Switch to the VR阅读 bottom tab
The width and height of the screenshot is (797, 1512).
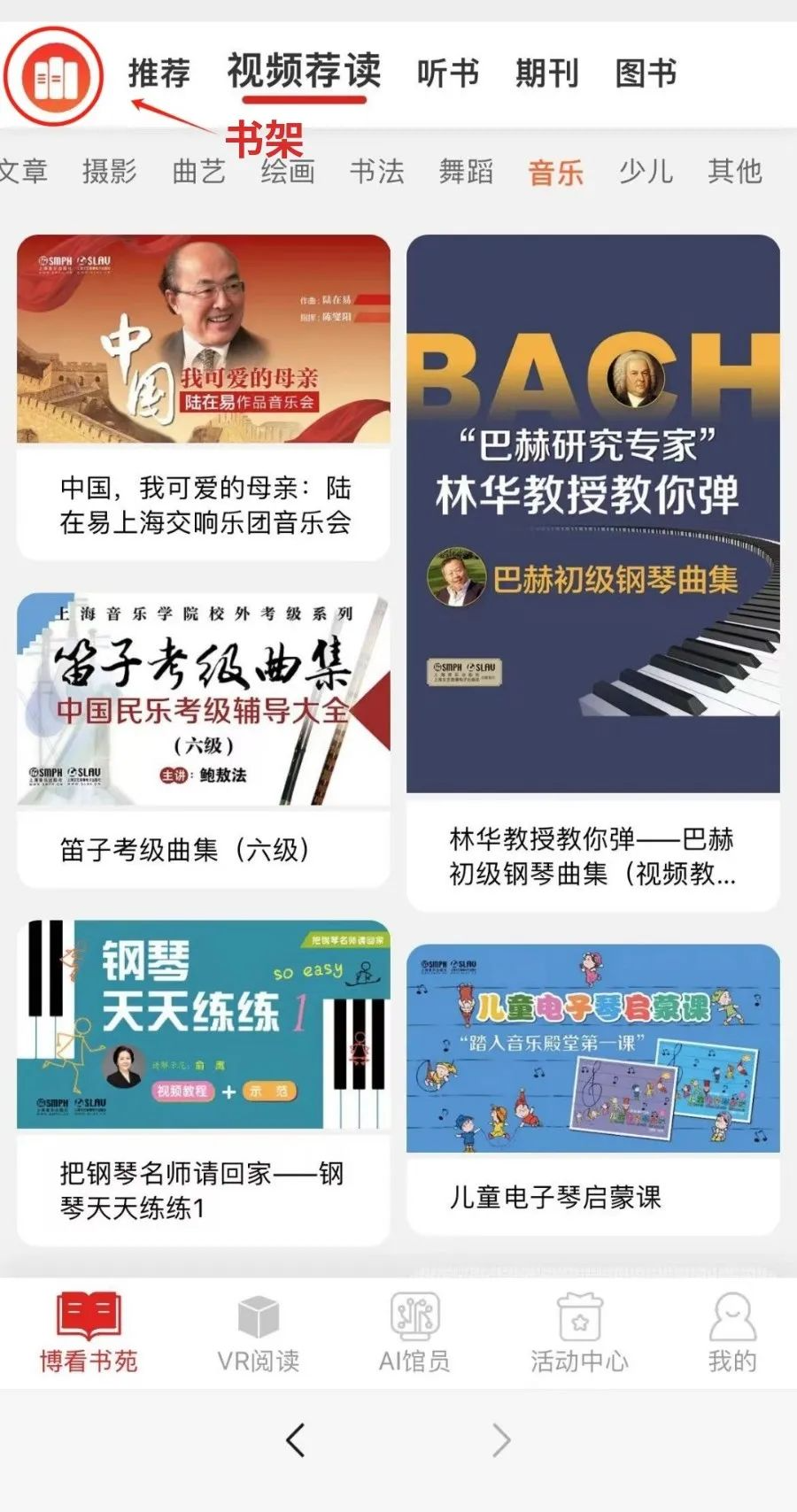(x=259, y=1334)
